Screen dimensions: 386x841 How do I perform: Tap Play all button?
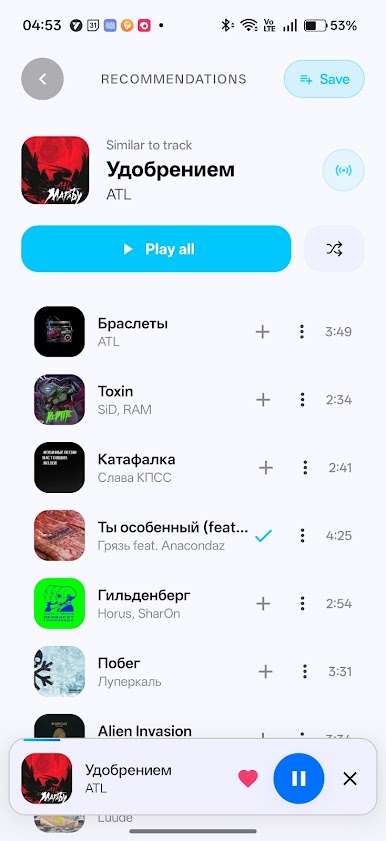point(156,249)
